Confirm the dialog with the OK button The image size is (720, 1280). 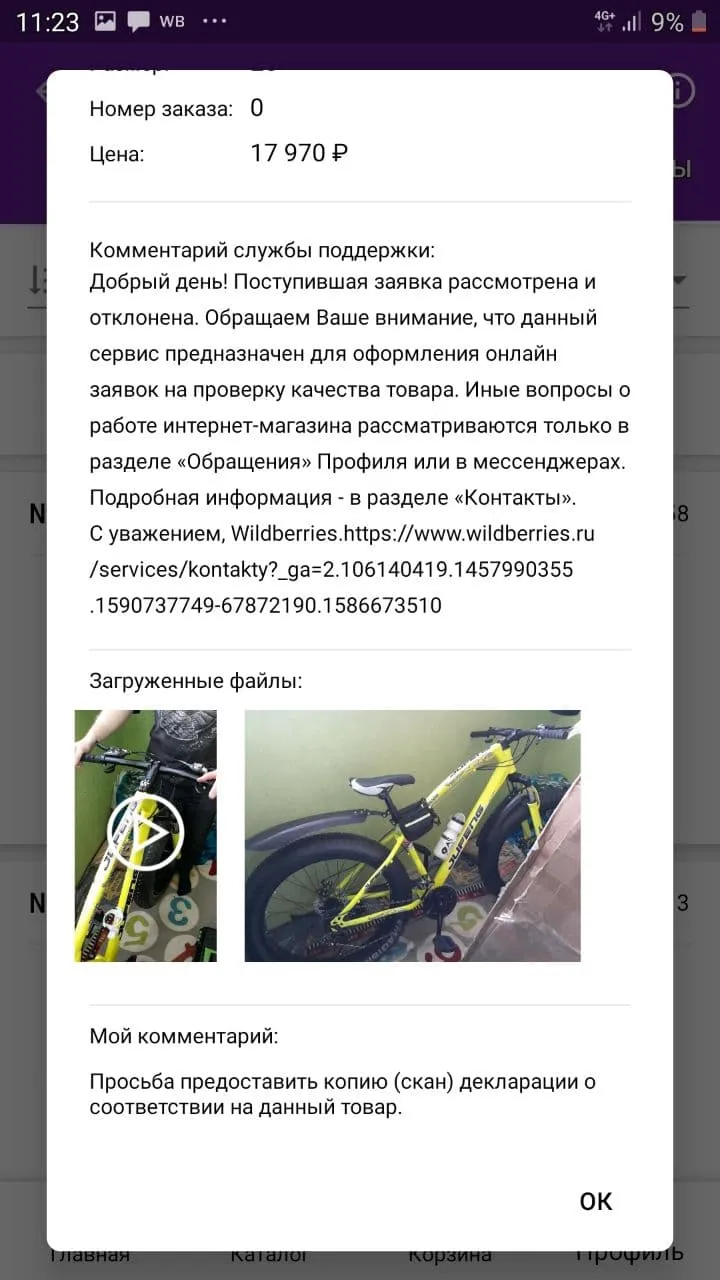tap(596, 1201)
